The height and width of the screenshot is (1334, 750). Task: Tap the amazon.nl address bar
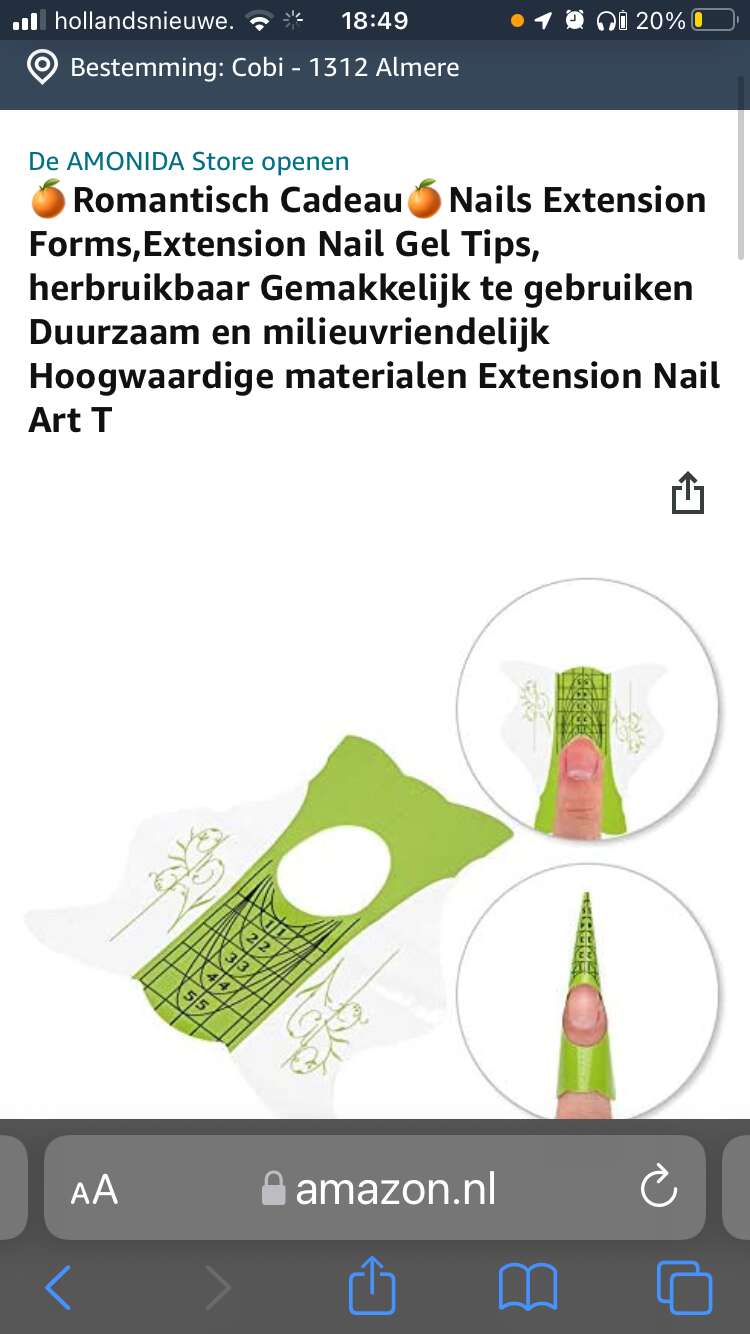click(x=375, y=1188)
